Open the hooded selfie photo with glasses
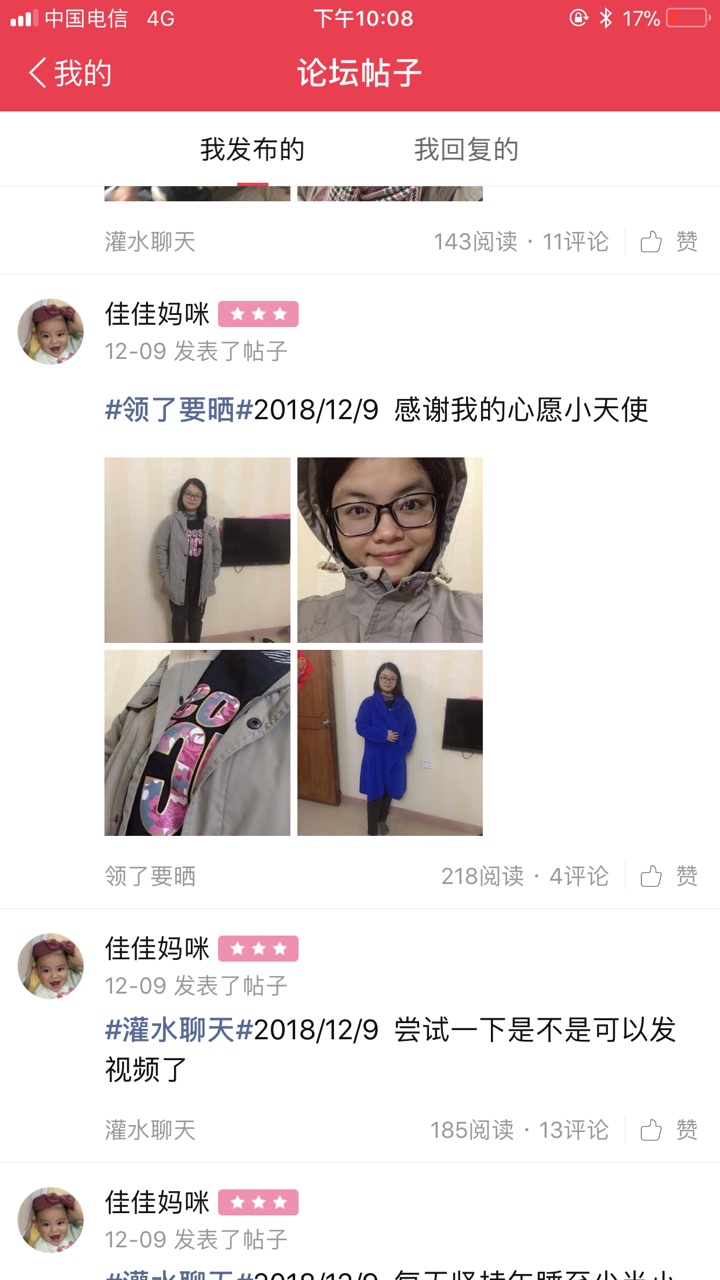Viewport: 720px width, 1280px height. click(x=390, y=549)
